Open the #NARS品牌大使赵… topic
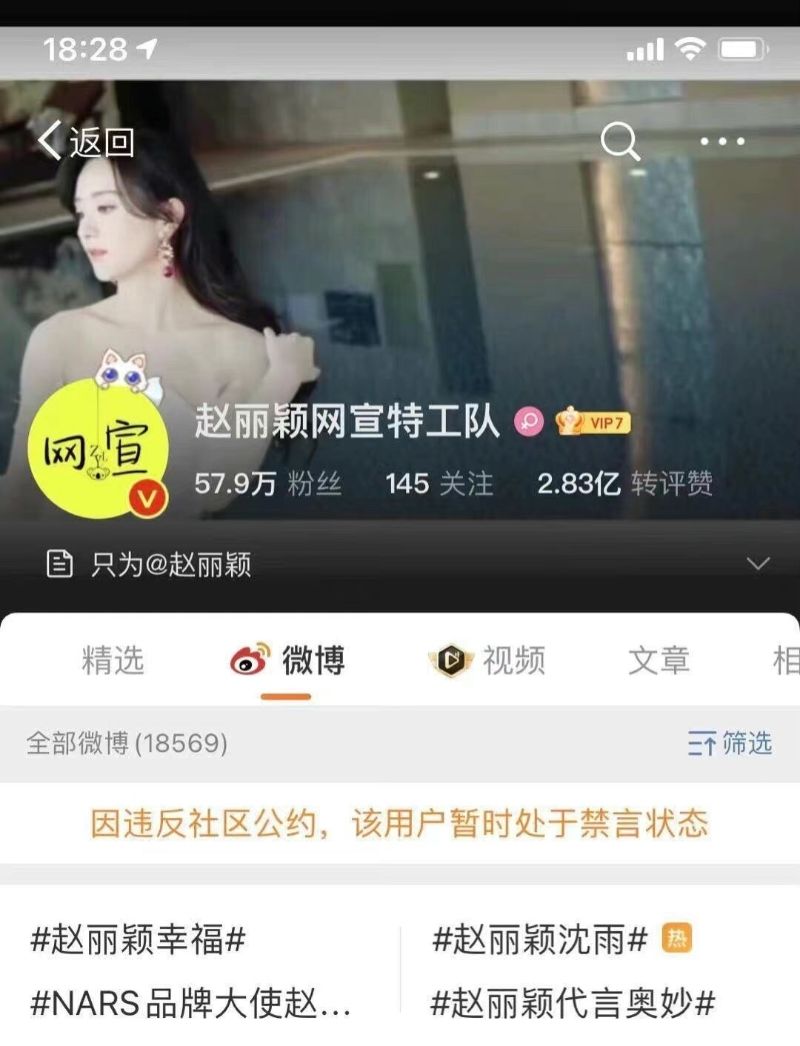 click(x=191, y=1004)
